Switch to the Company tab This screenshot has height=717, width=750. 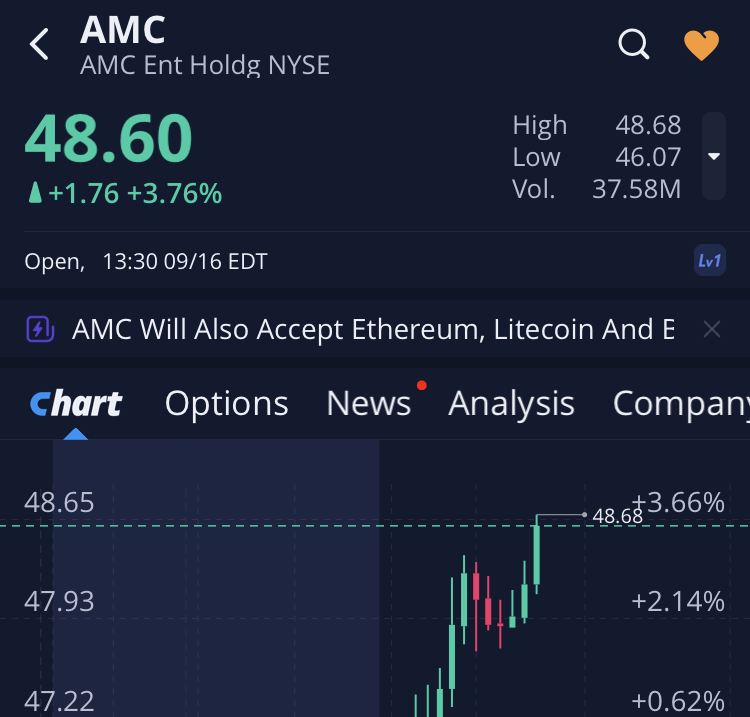click(680, 403)
